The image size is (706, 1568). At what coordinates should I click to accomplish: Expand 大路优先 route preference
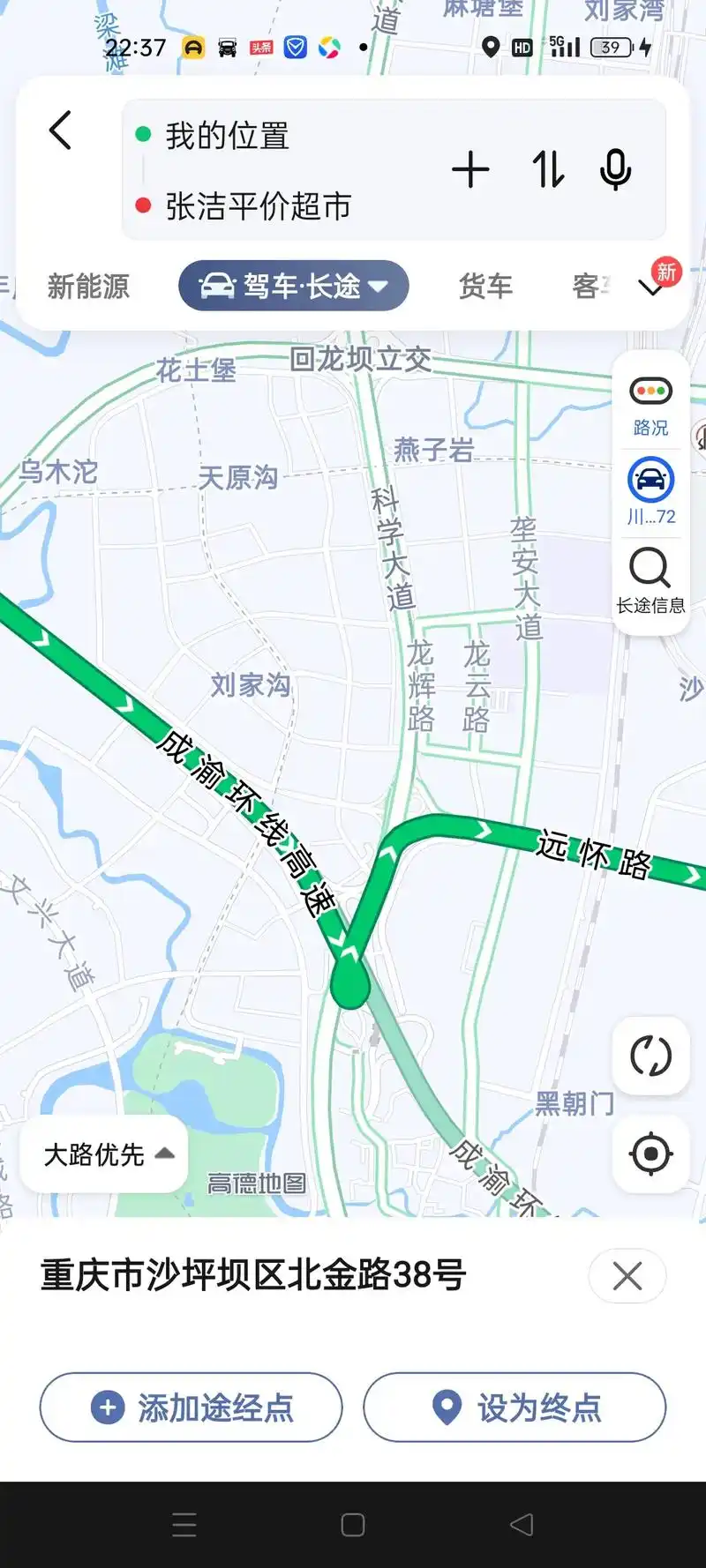coord(108,1154)
